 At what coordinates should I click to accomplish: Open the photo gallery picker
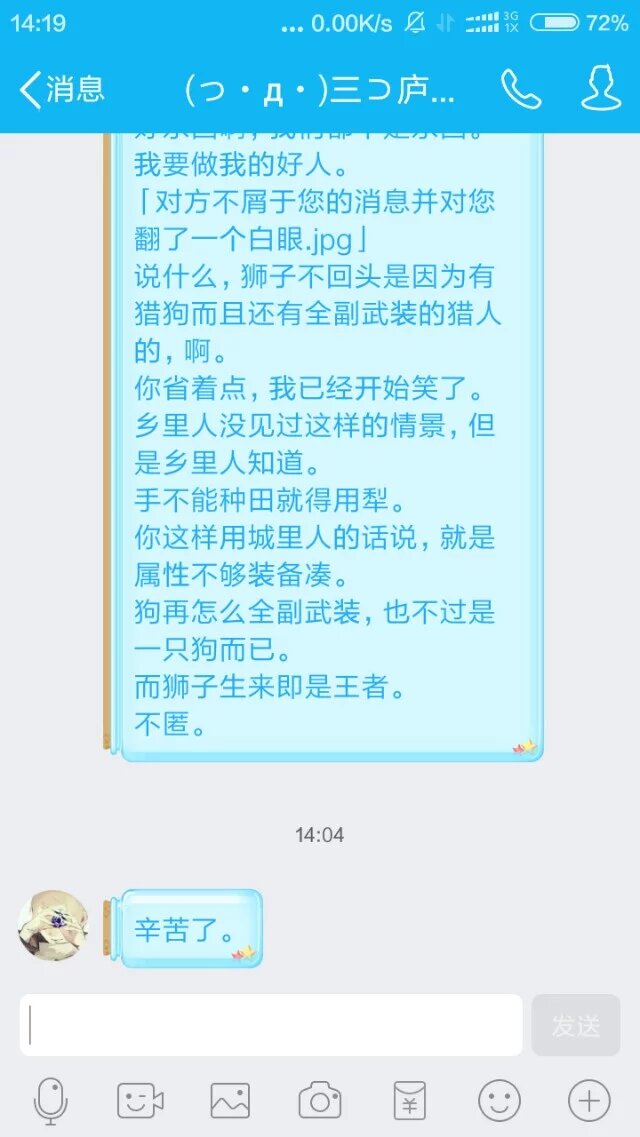coord(230,1101)
